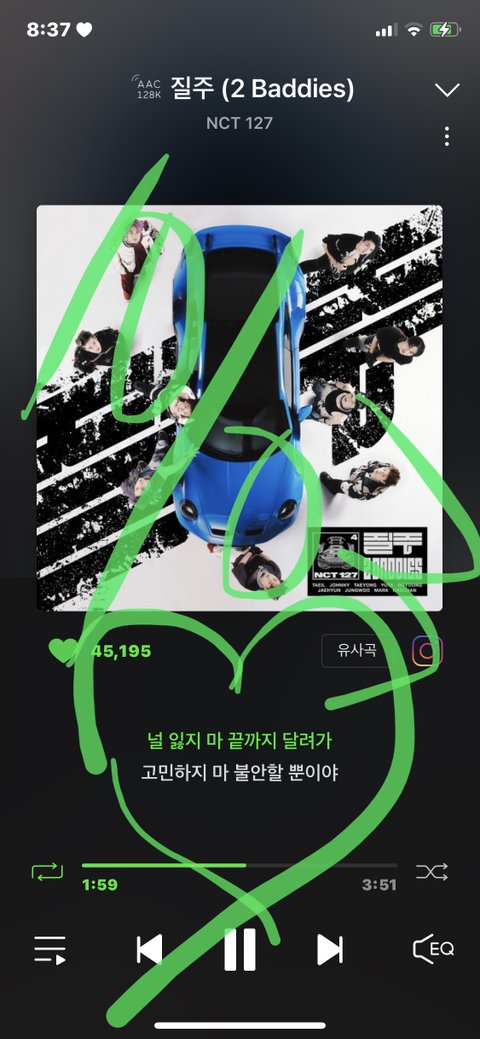Skip to the next track

(x=330, y=950)
